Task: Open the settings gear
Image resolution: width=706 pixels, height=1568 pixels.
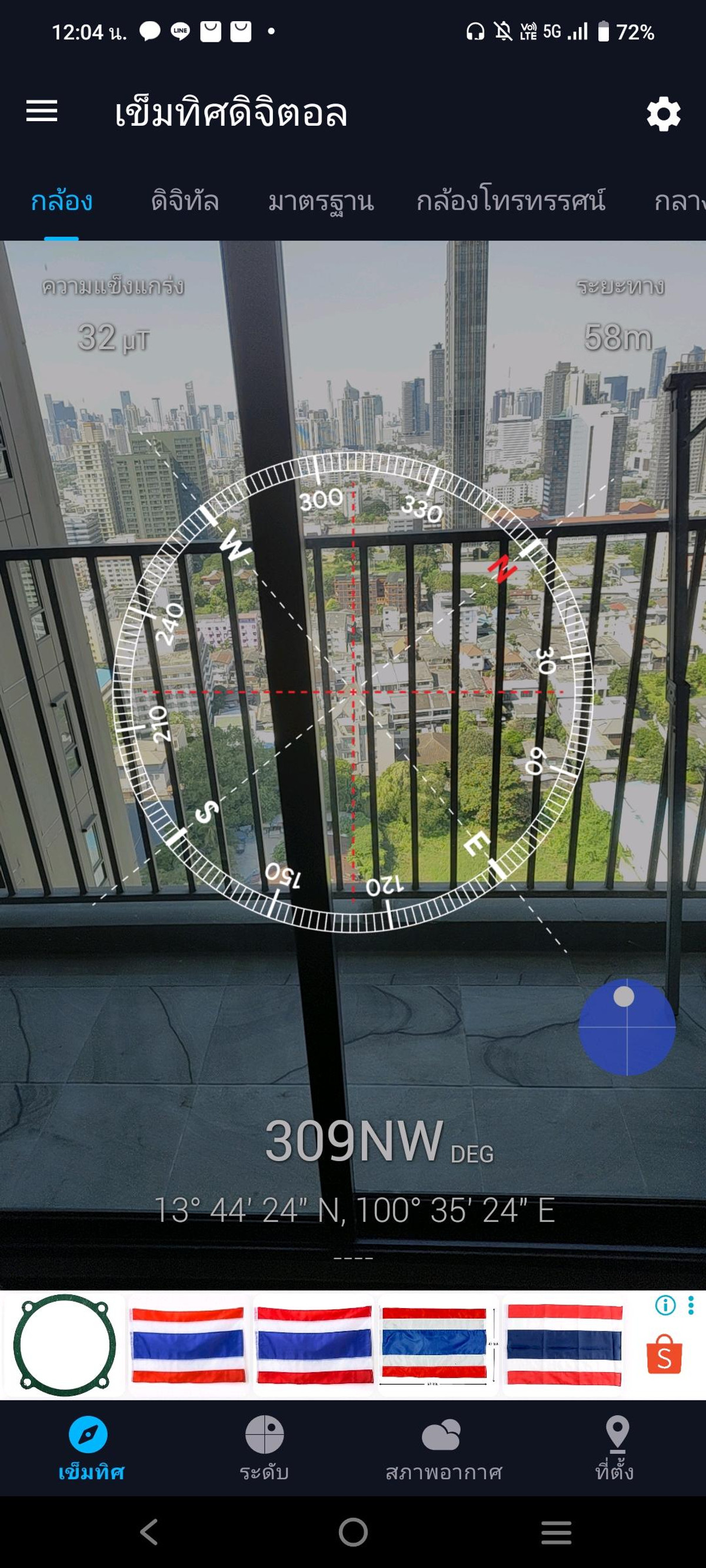Action: coord(662,114)
